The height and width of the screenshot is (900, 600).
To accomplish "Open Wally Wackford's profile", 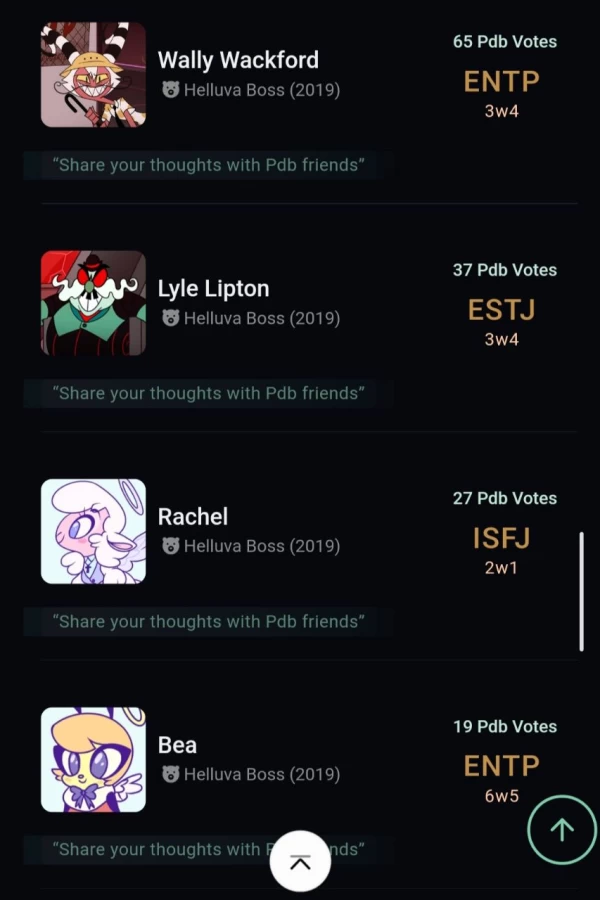I will point(238,60).
